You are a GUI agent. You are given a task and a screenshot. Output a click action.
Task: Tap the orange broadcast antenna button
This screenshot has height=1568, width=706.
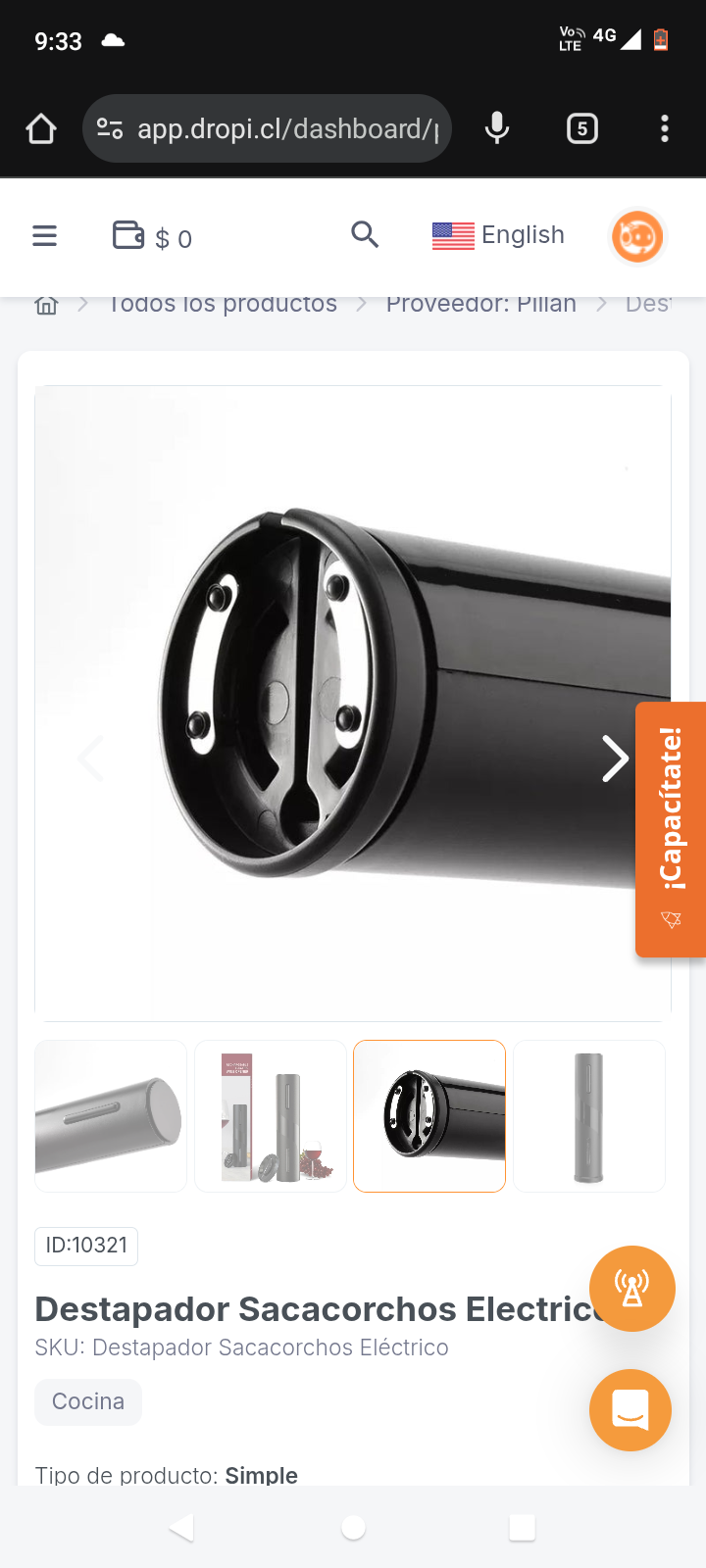tap(632, 1289)
